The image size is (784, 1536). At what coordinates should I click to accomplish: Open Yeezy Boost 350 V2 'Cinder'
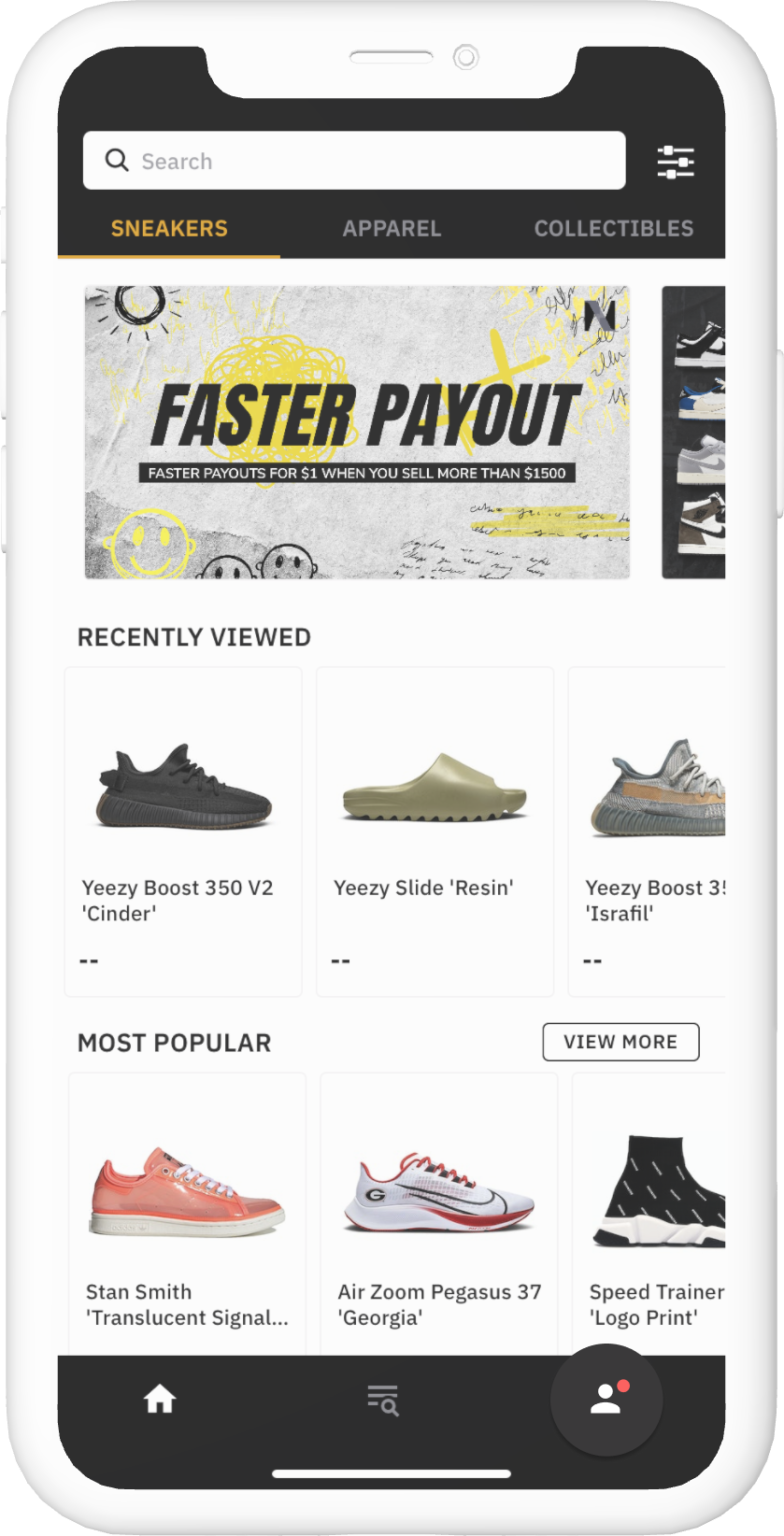pyautogui.click(x=183, y=831)
